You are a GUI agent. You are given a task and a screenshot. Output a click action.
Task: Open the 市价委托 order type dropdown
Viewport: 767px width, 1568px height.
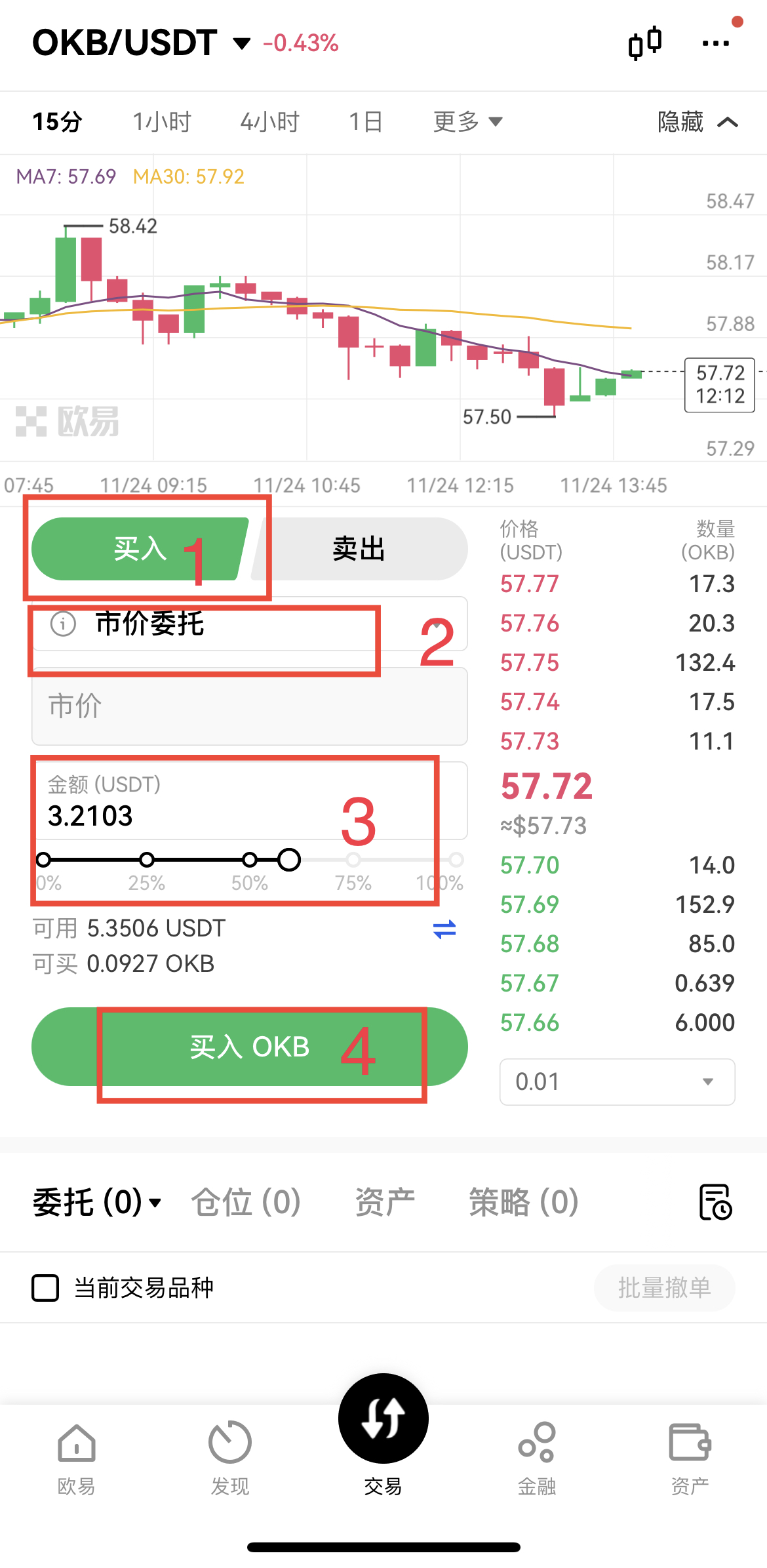coord(249,624)
